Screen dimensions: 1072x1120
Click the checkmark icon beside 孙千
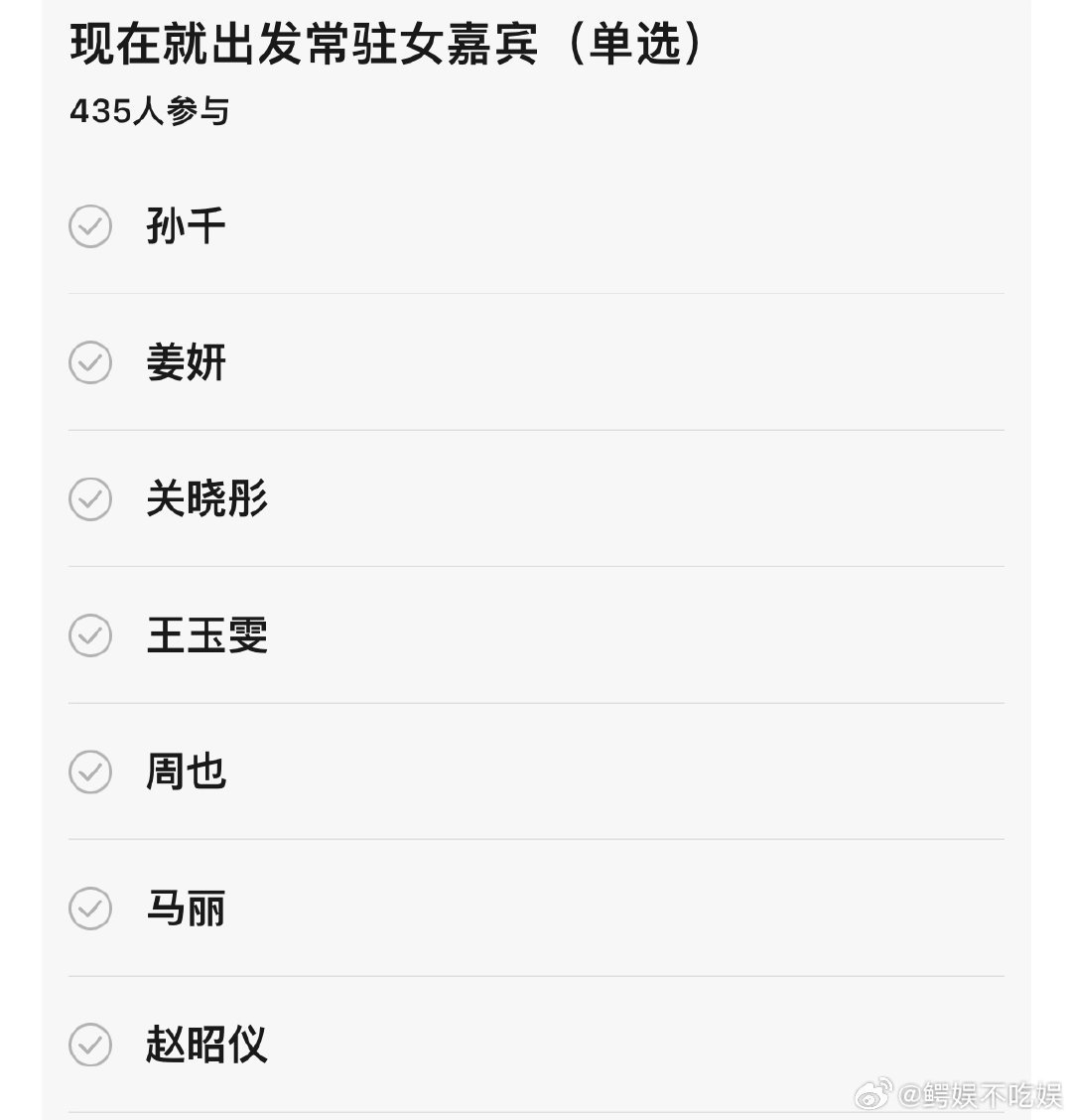[x=90, y=227]
